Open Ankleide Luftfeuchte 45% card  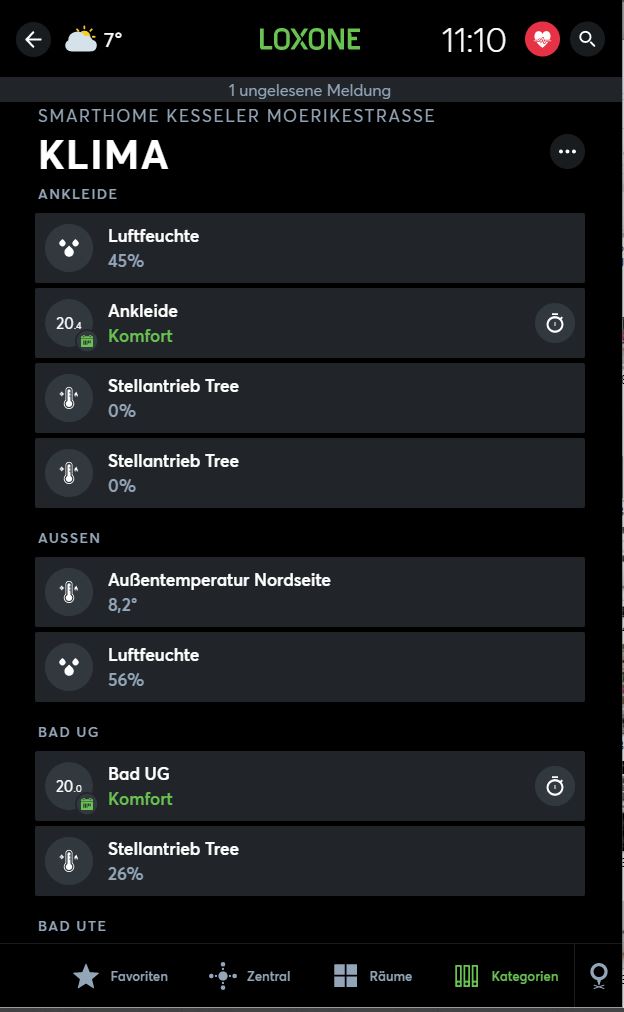click(310, 248)
